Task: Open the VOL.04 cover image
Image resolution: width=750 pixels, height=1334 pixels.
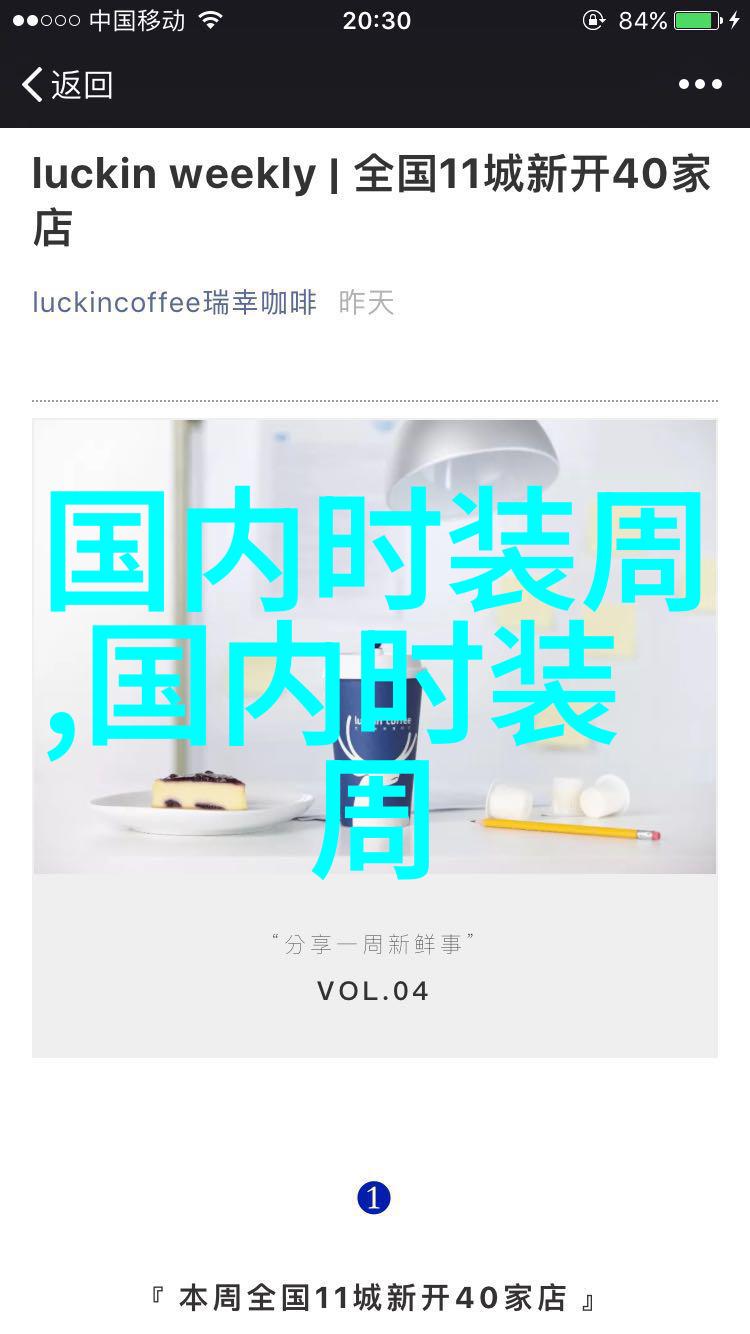Action: point(375,737)
